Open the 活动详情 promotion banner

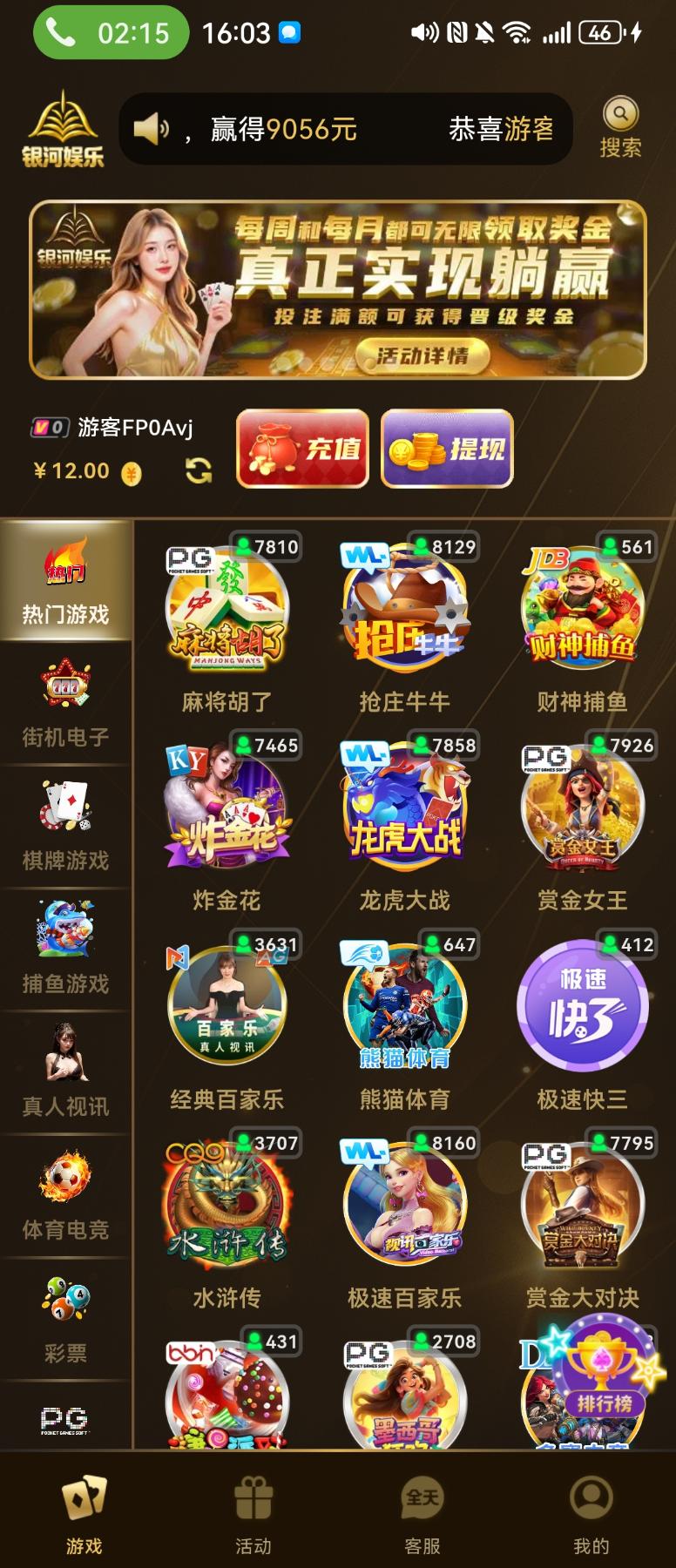coord(422,355)
